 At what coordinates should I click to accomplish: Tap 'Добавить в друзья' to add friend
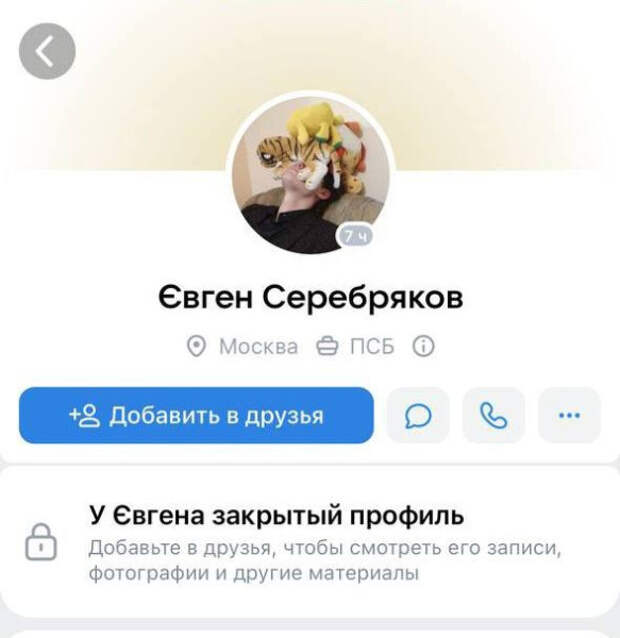coord(196,416)
